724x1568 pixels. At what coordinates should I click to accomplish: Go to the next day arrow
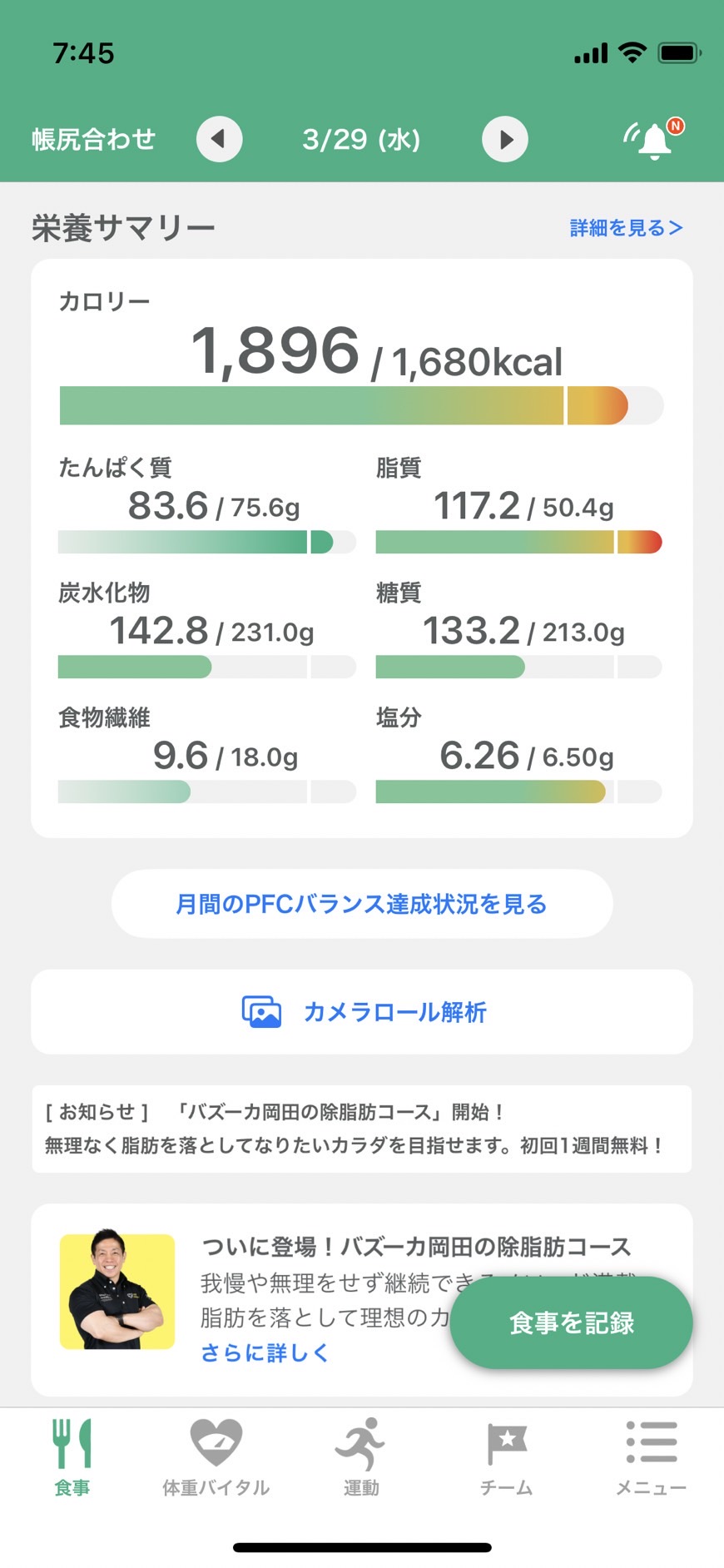pos(505,139)
